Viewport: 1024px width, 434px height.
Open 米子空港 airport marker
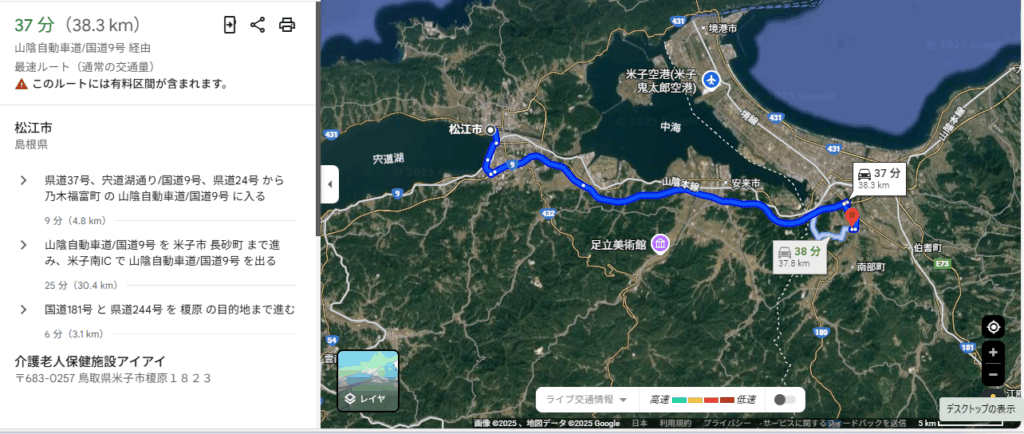[711, 80]
